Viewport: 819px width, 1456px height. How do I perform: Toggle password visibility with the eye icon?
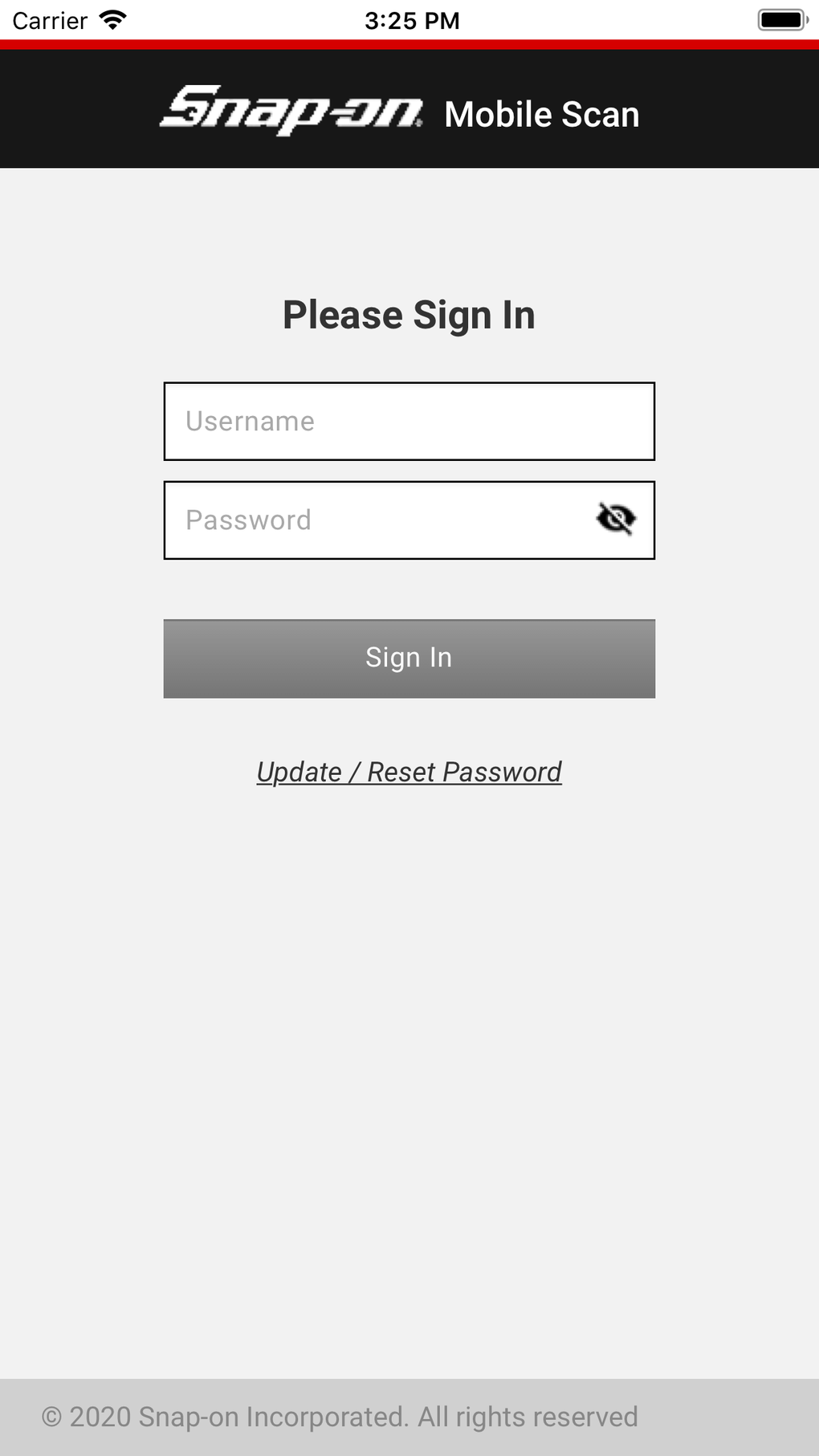(x=616, y=519)
